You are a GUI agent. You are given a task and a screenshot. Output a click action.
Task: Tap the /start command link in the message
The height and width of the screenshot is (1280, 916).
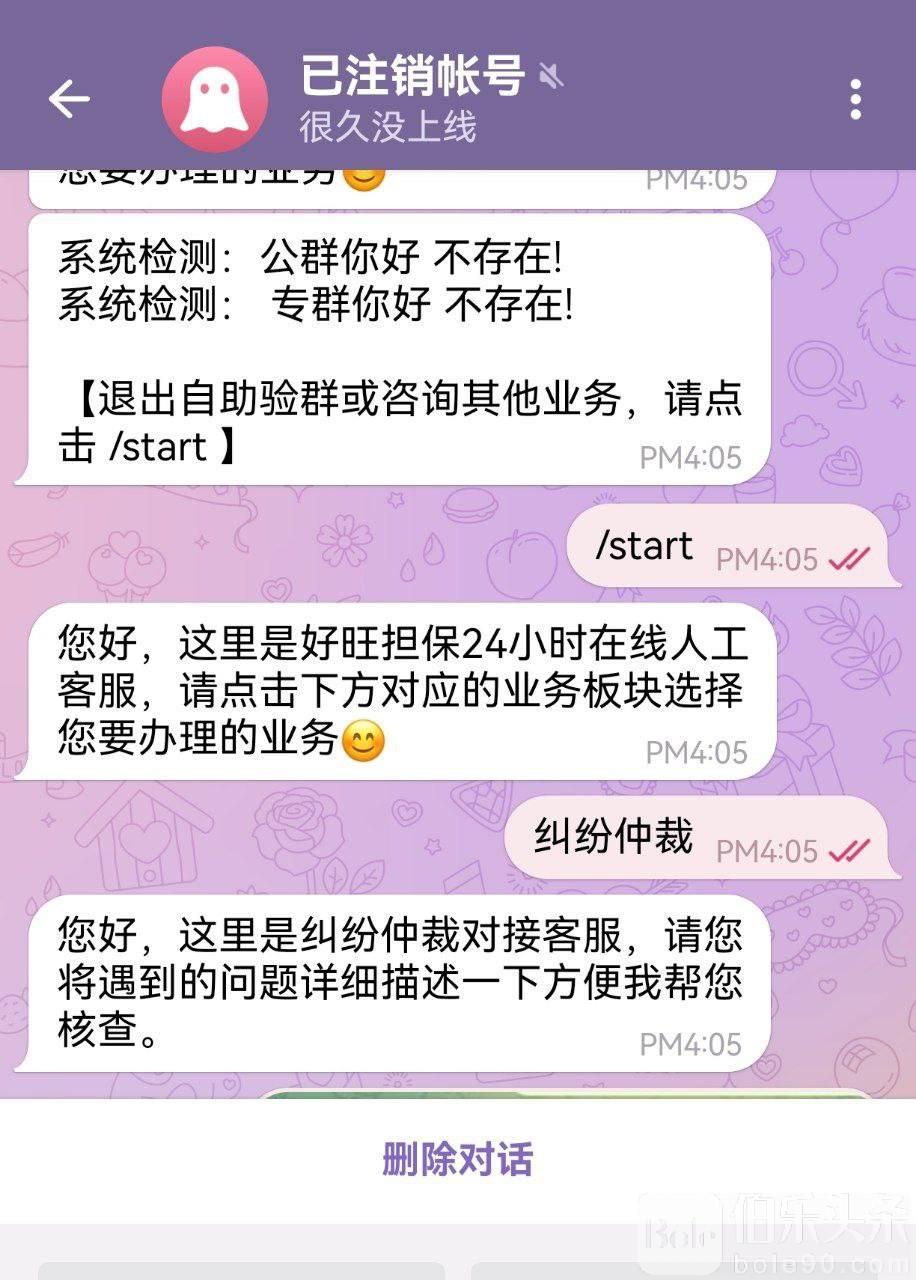coord(157,446)
